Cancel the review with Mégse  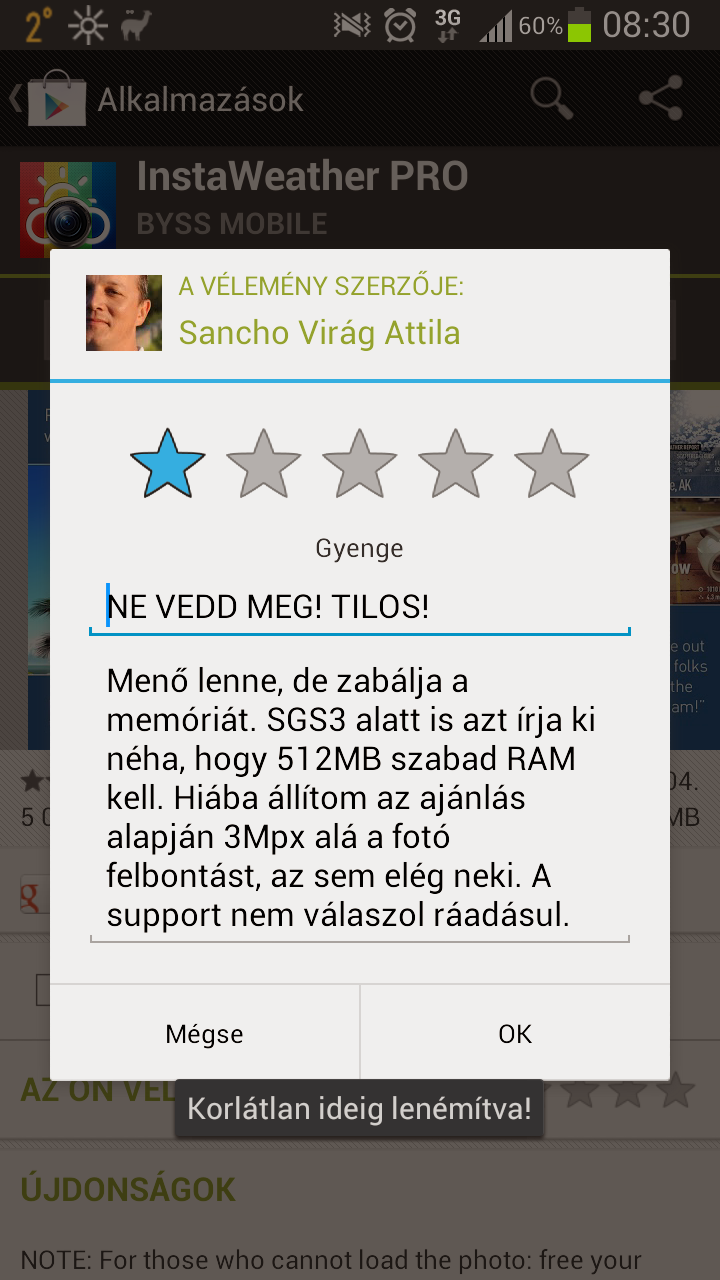pos(205,1033)
